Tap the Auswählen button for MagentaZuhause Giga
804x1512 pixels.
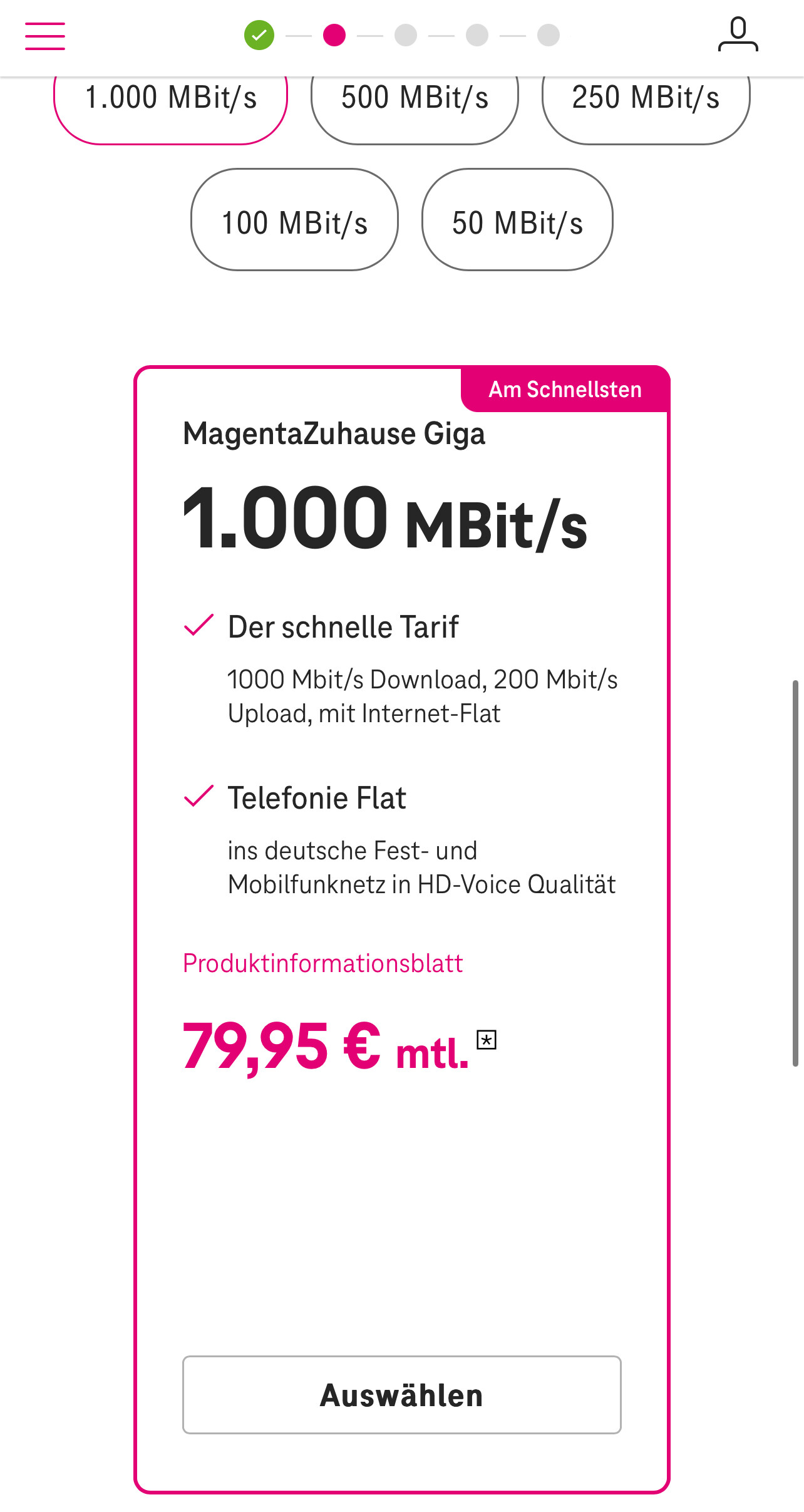click(402, 1395)
